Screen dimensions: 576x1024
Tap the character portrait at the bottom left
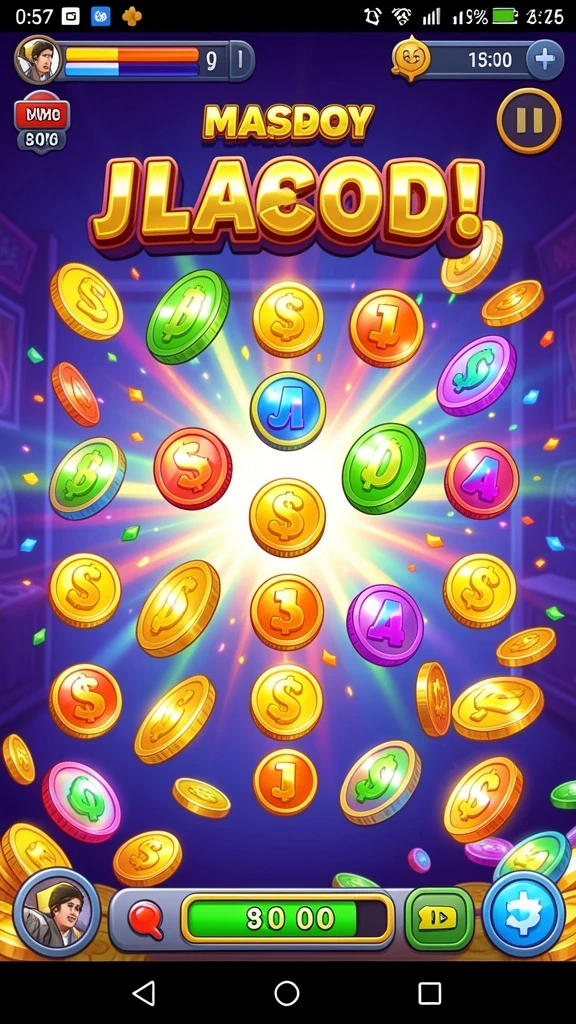pyautogui.click(x=57, y=912)
